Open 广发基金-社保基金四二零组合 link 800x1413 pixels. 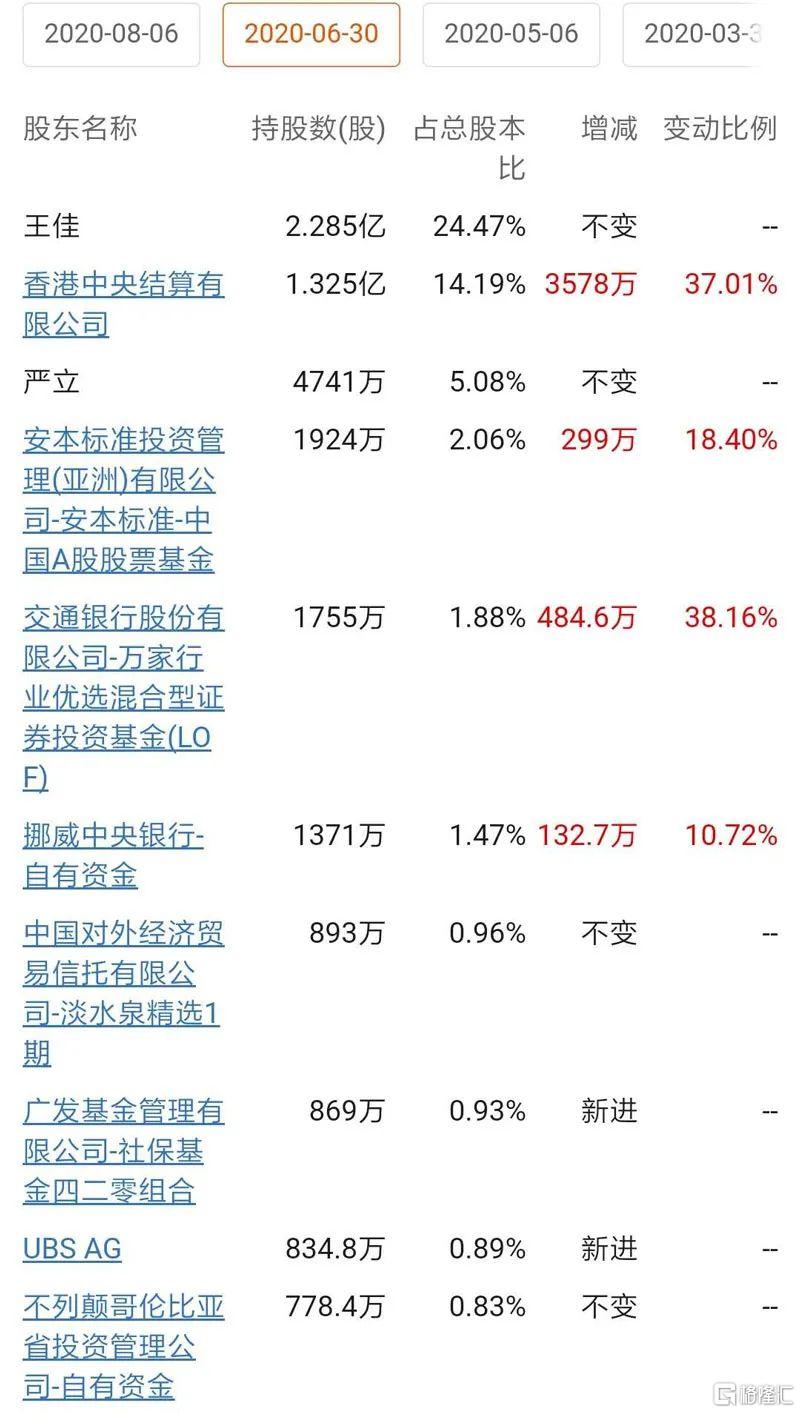coord(124,1151)
